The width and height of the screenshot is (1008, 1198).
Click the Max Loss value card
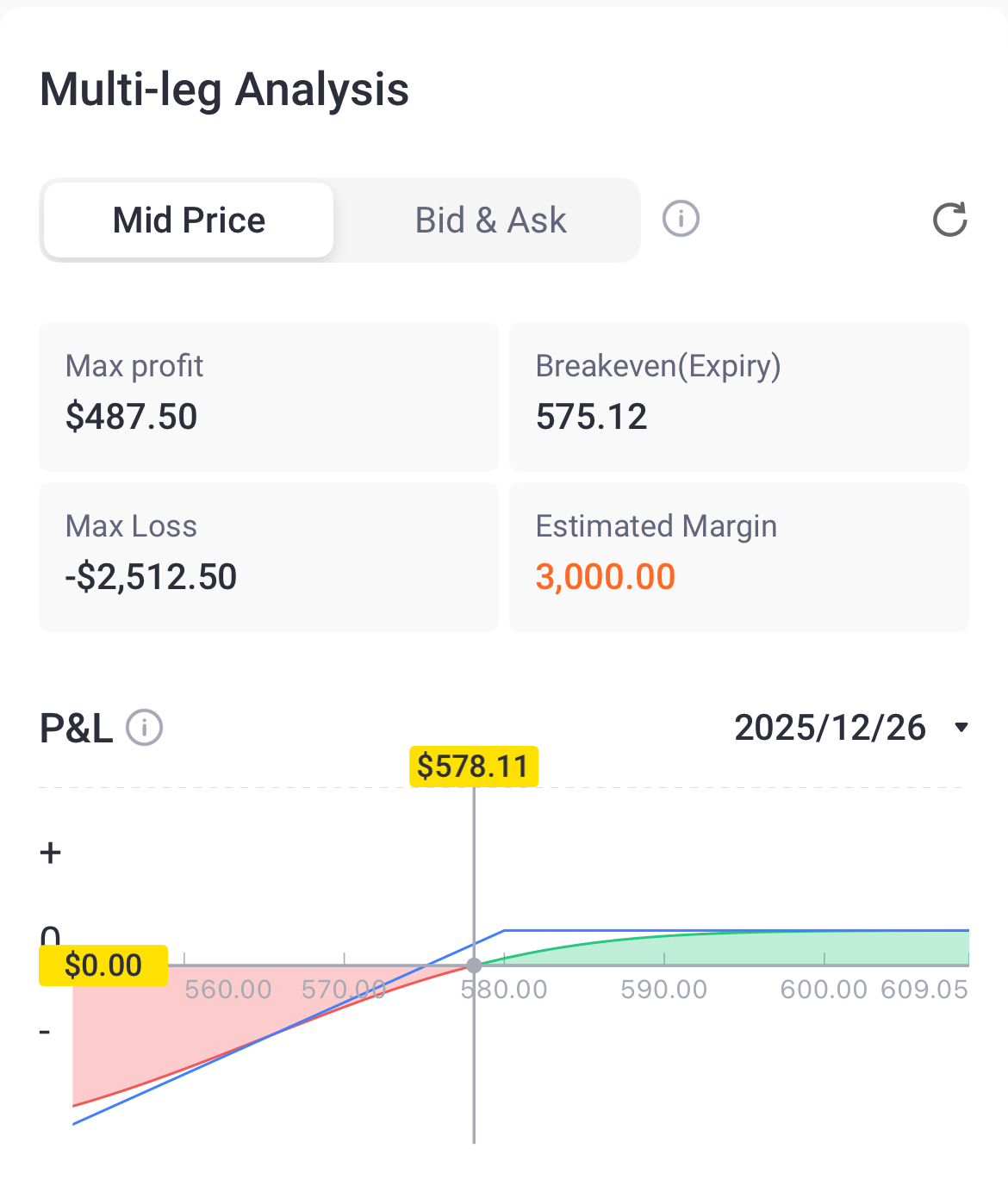coord(269,556)
